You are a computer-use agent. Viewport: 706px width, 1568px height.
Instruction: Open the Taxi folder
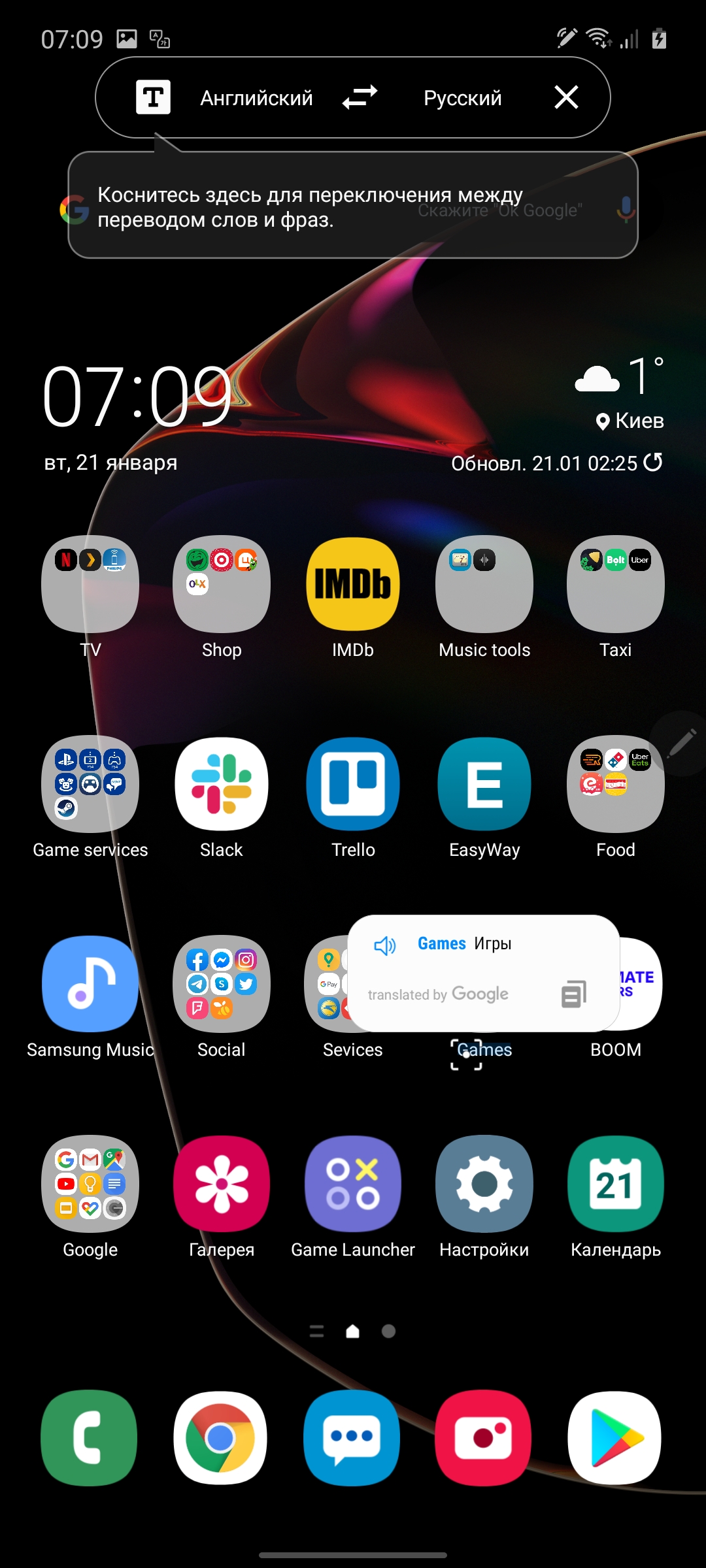click(615, 585)
